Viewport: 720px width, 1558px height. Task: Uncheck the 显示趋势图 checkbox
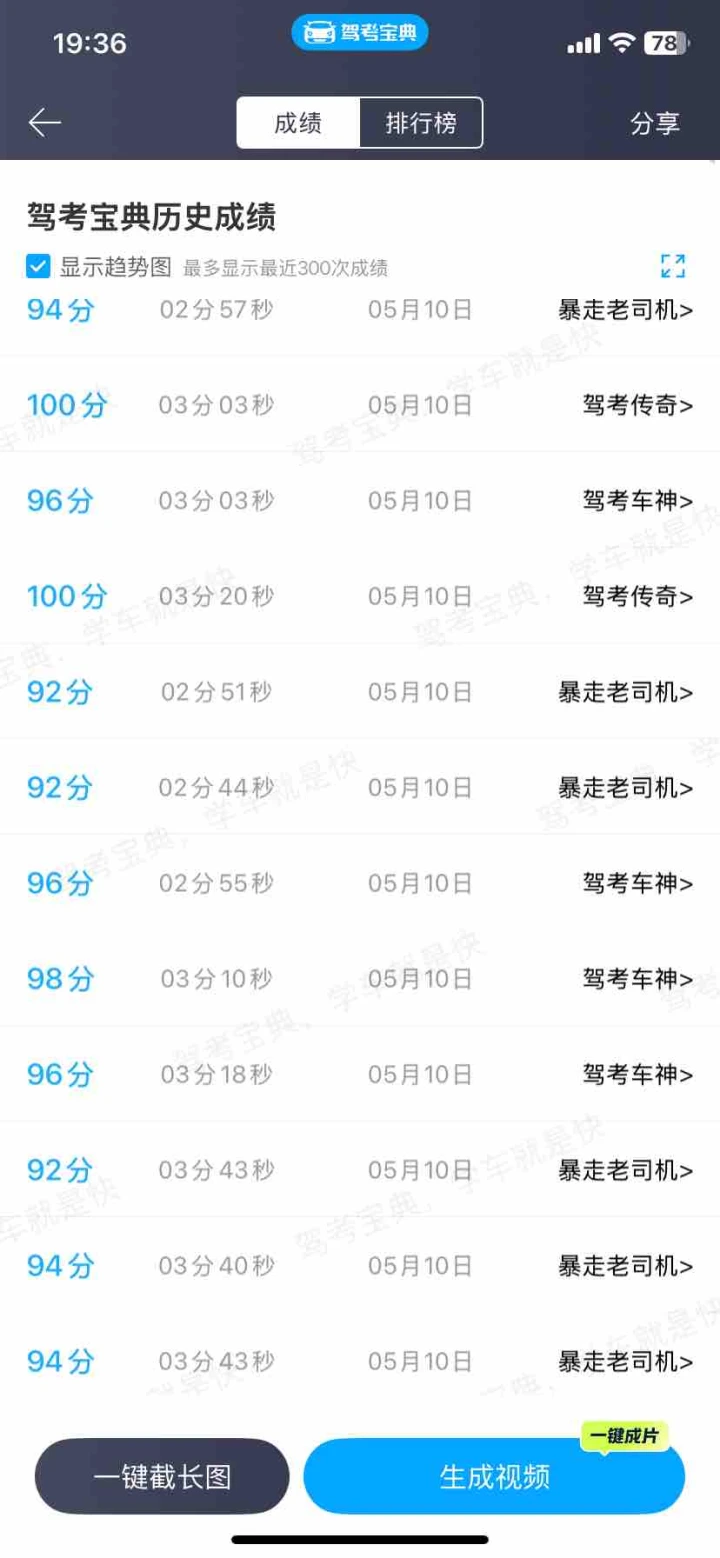38,267
